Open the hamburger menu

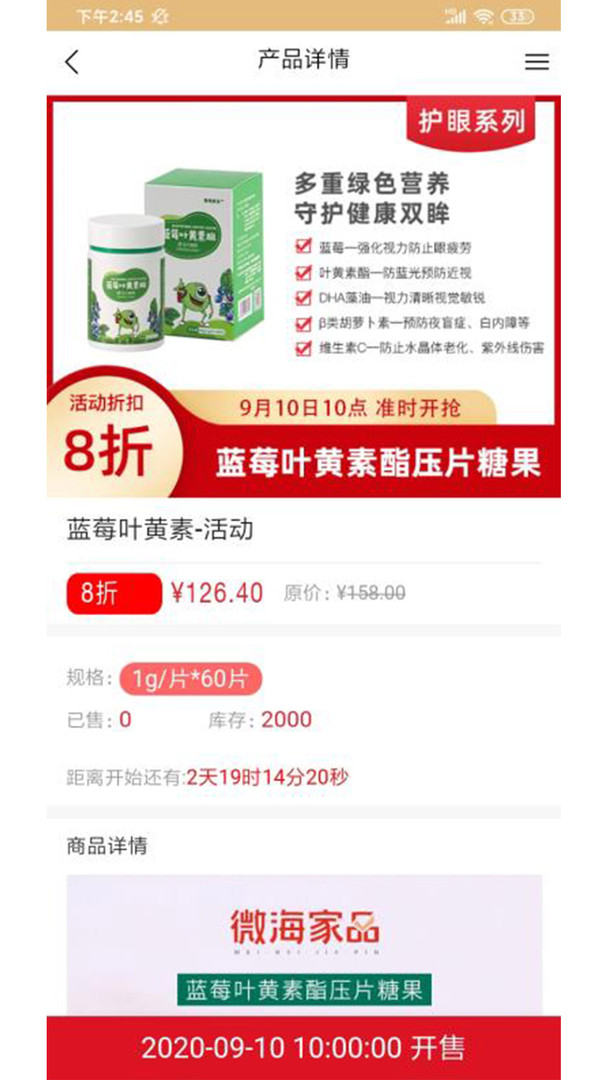[x=537, y=62]
